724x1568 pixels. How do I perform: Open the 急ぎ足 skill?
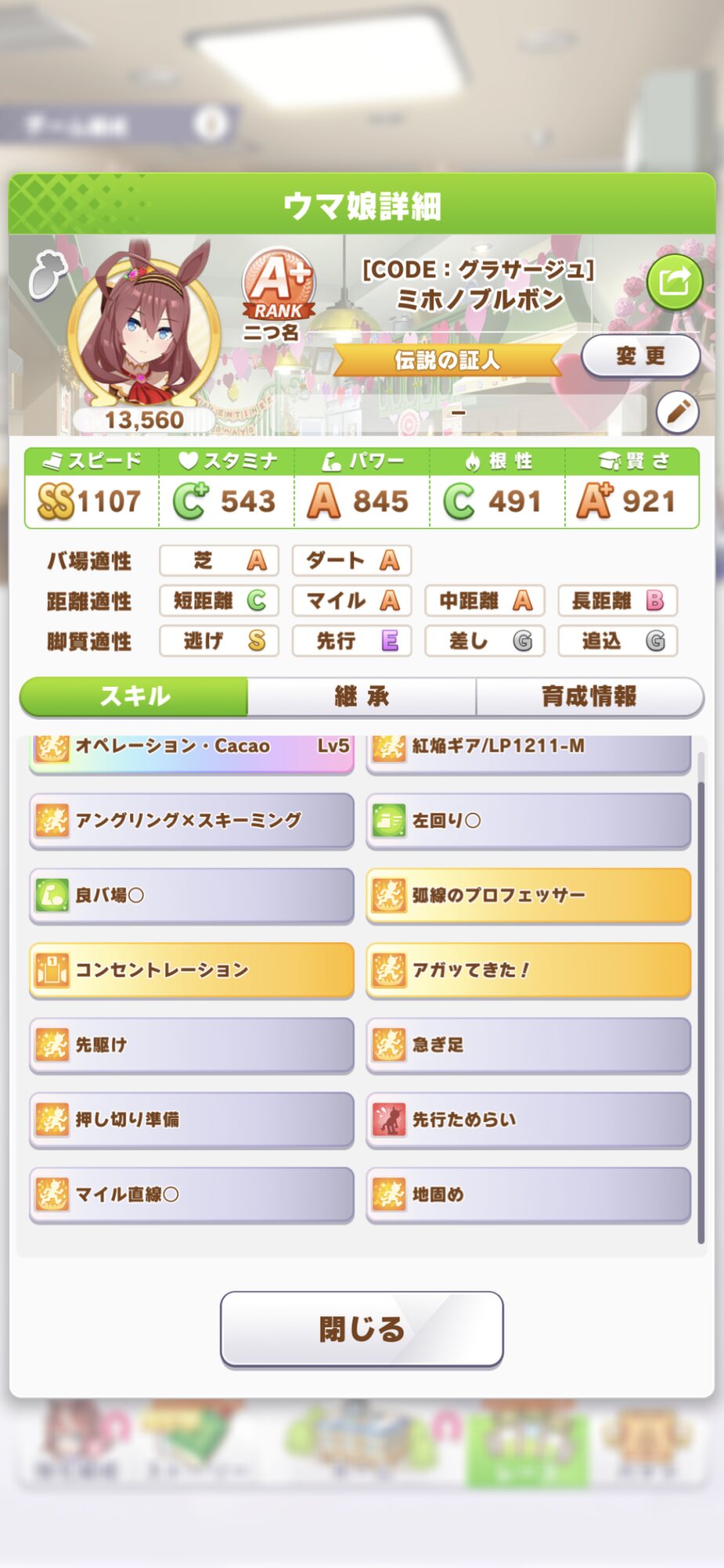[528, 1045]
